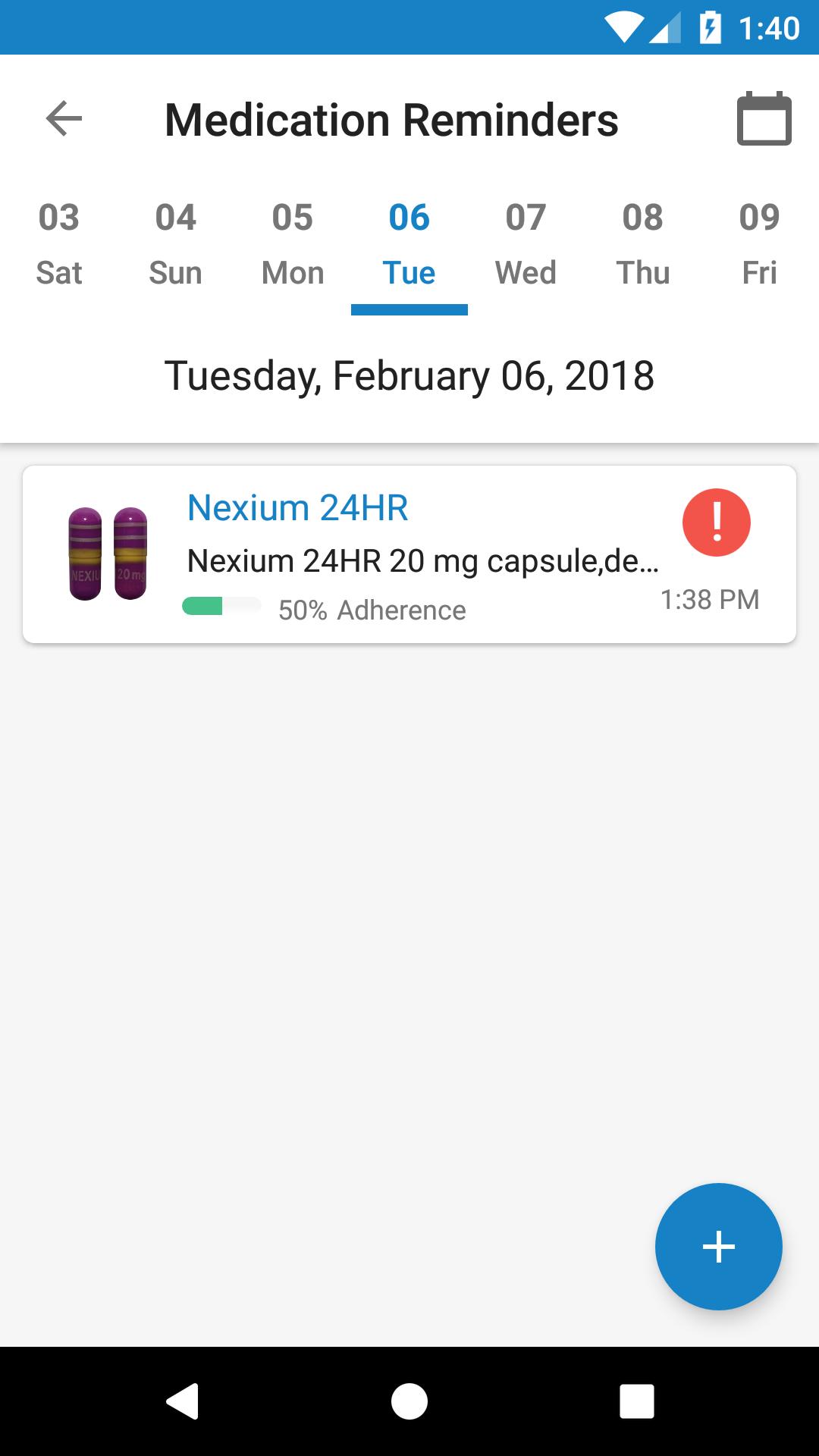Tap the red alert icon on Nexium
Viewport: 819px width, 1456px height.
pyautogui.click(x=717, y=522)
